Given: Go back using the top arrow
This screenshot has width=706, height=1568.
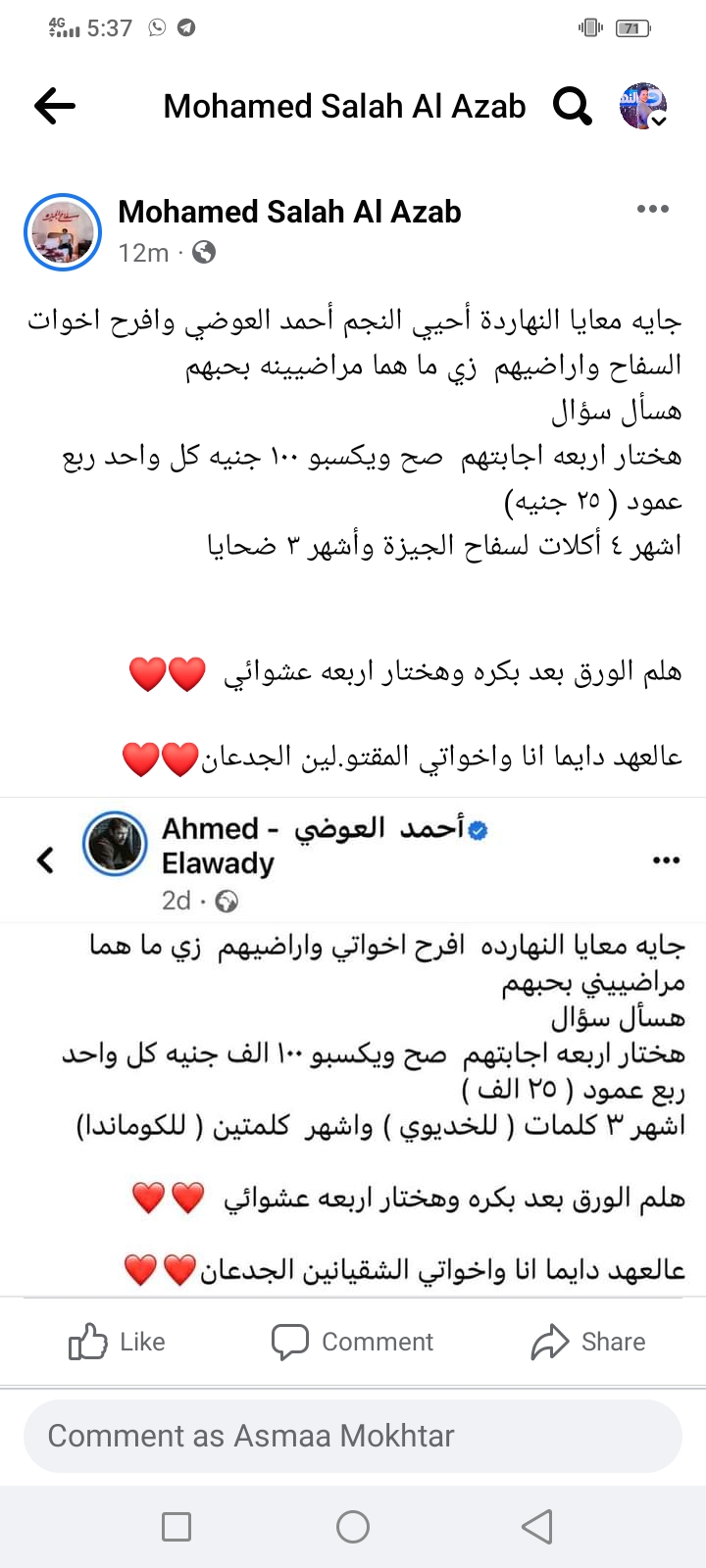Looking at the screenshot, I should [x=55, y=106].
